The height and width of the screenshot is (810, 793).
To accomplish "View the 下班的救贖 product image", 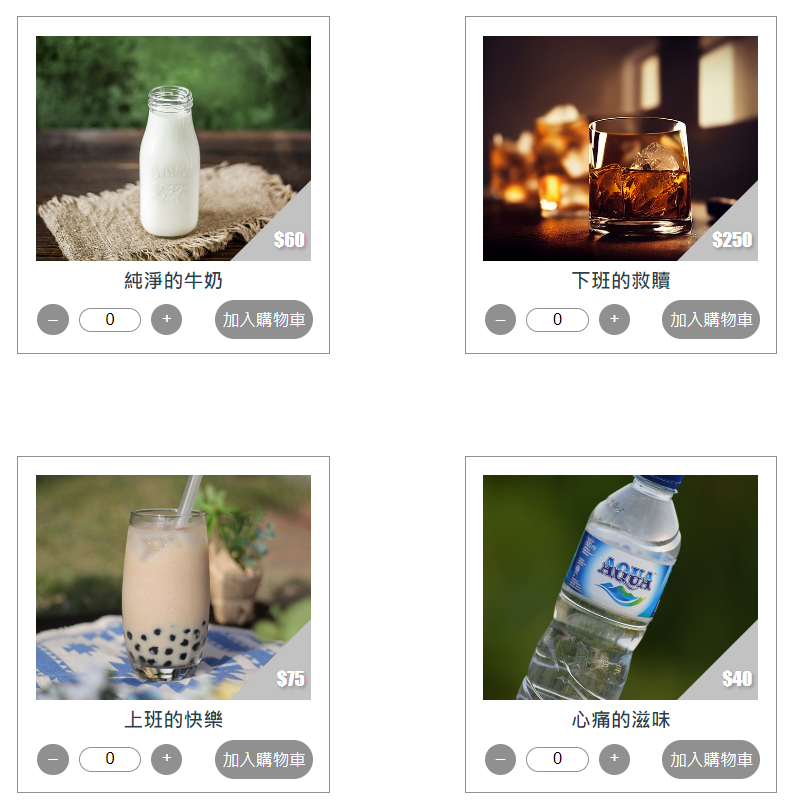I will (x=620, y=148).
